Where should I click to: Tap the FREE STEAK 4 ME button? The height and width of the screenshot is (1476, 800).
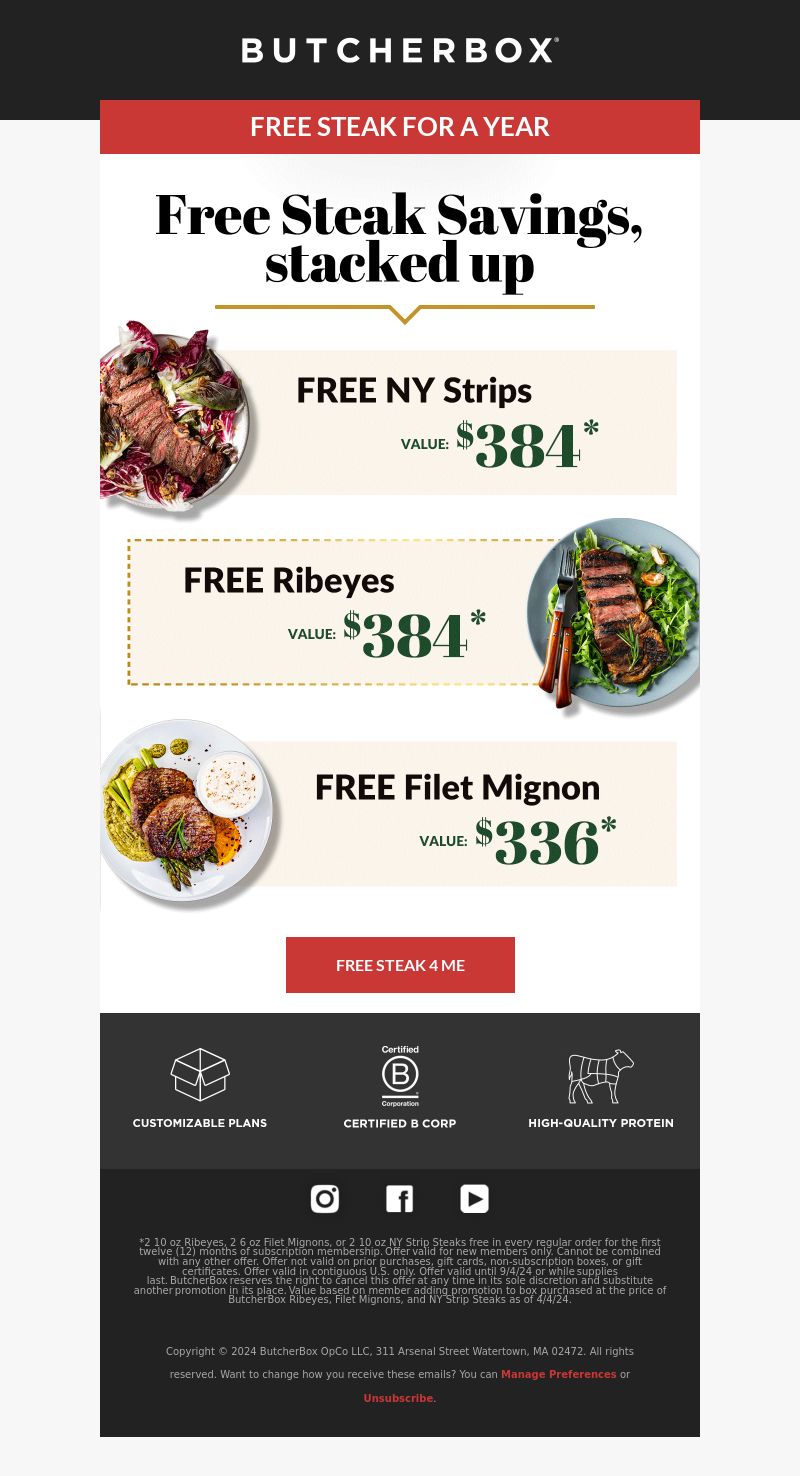point(400,965)
